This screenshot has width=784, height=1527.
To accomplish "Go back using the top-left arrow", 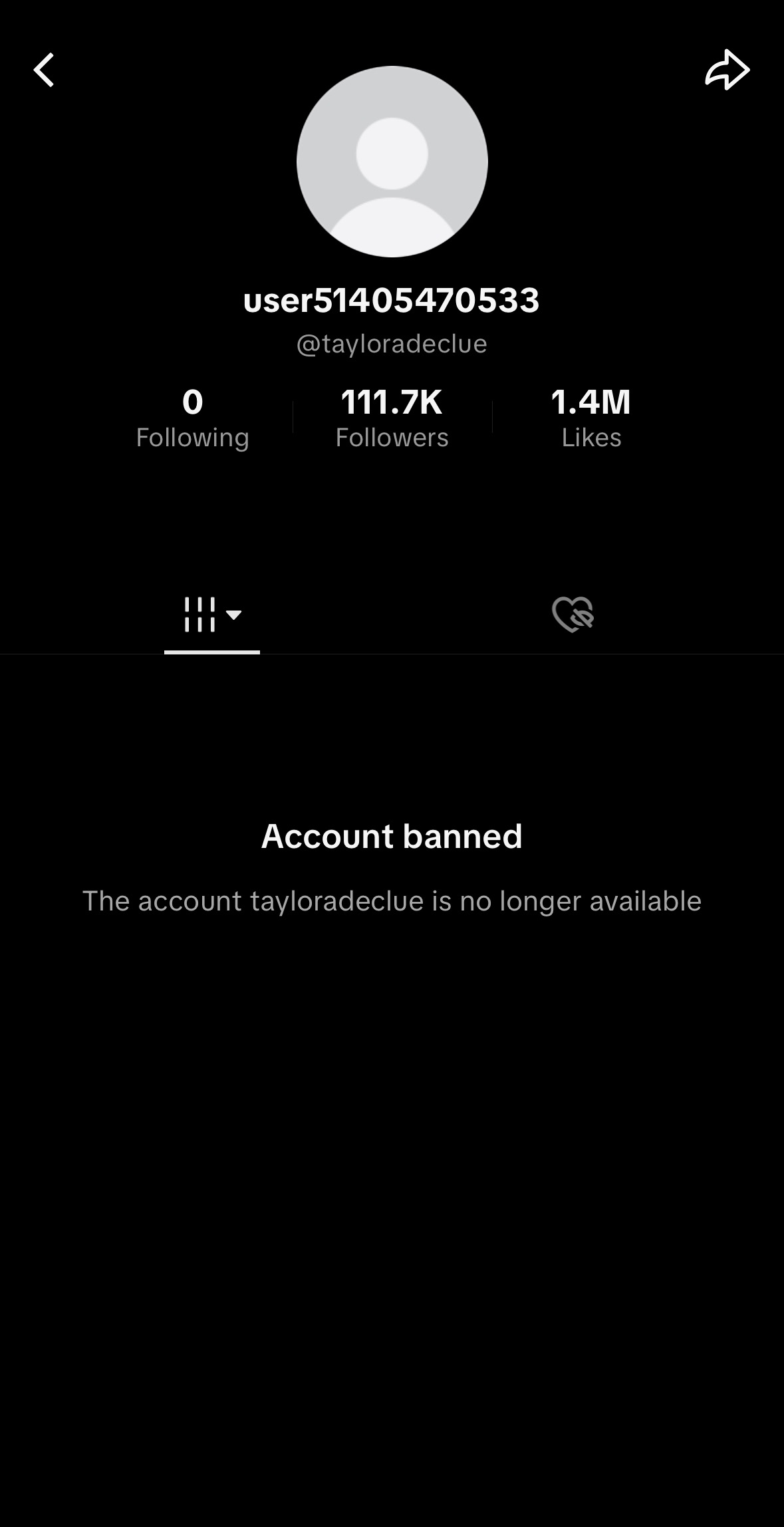I will tap(44, 70).
